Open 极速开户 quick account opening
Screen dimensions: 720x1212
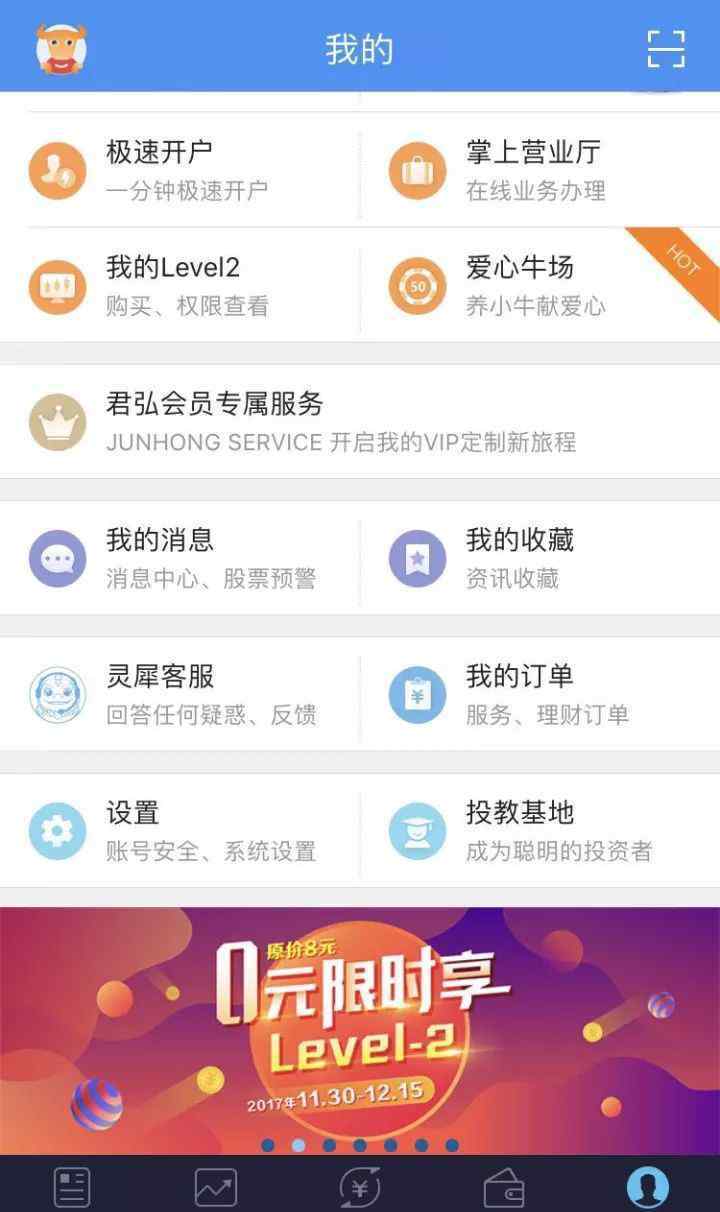(180, 170)
